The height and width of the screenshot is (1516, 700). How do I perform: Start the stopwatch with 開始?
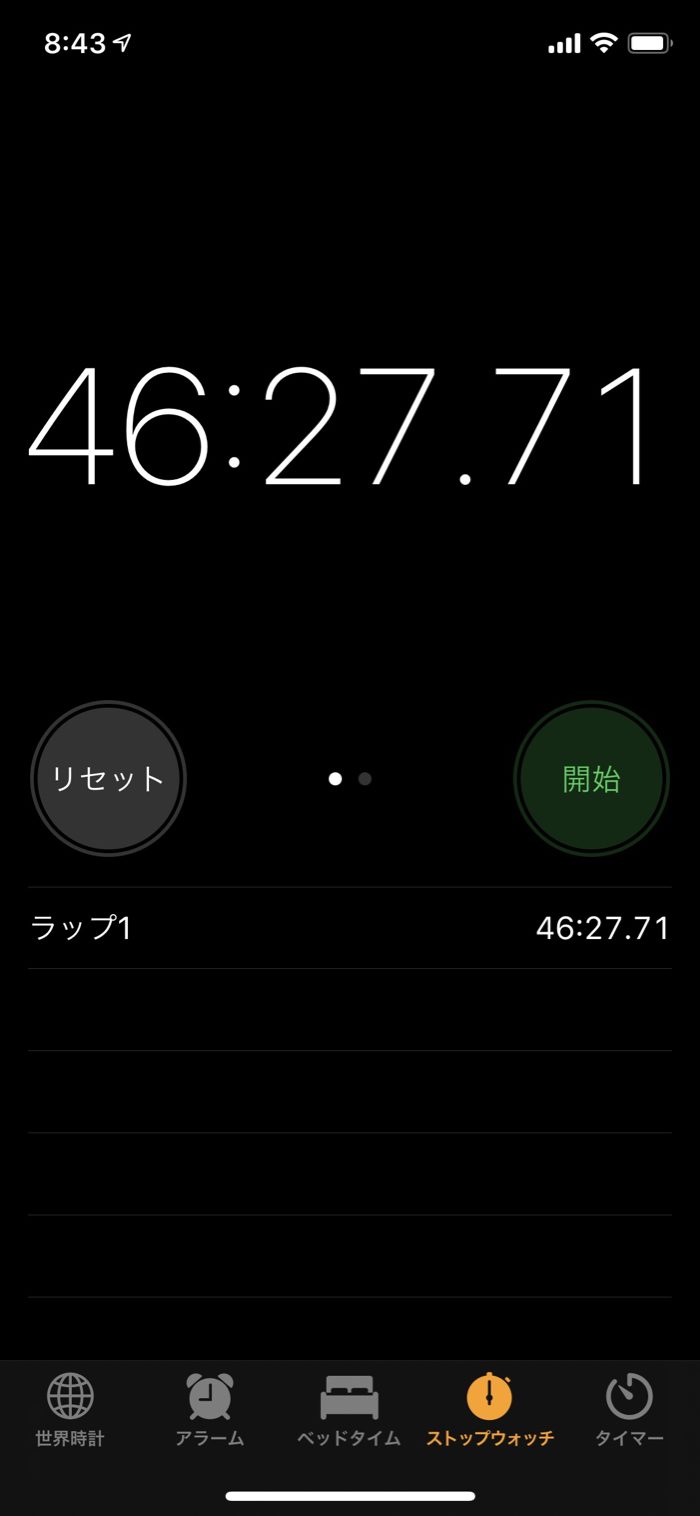(x=591, y=779)
